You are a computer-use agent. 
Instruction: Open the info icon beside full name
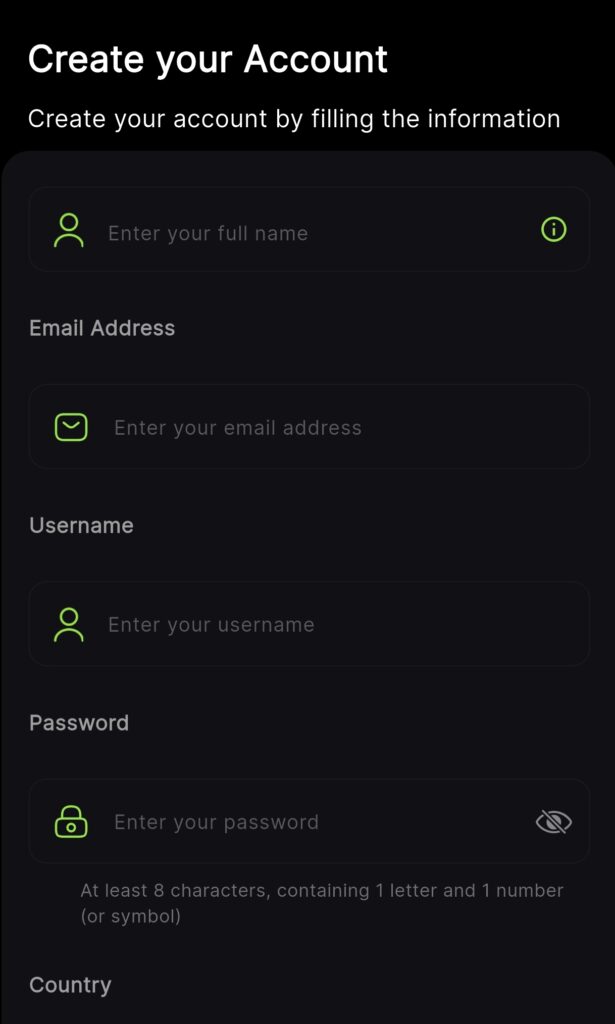point(554,229)
